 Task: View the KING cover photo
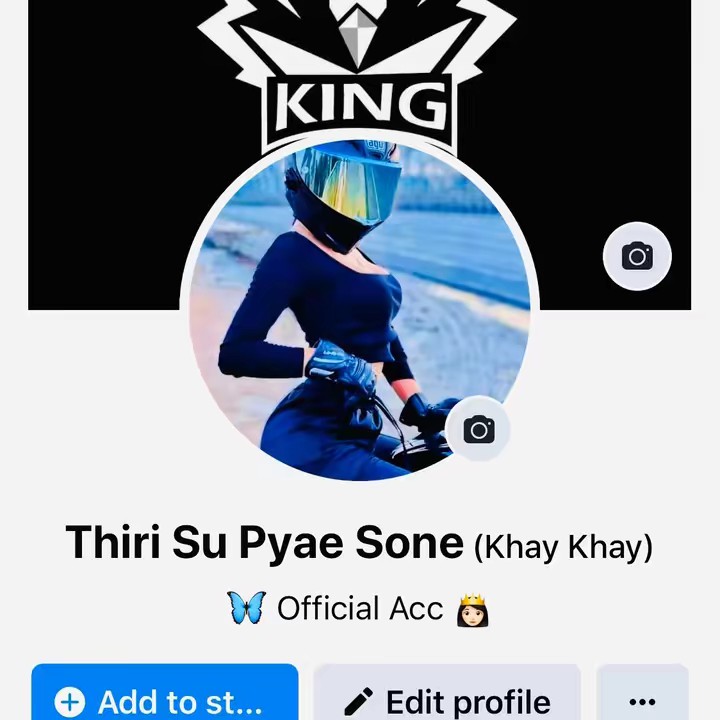click(110, 150)
